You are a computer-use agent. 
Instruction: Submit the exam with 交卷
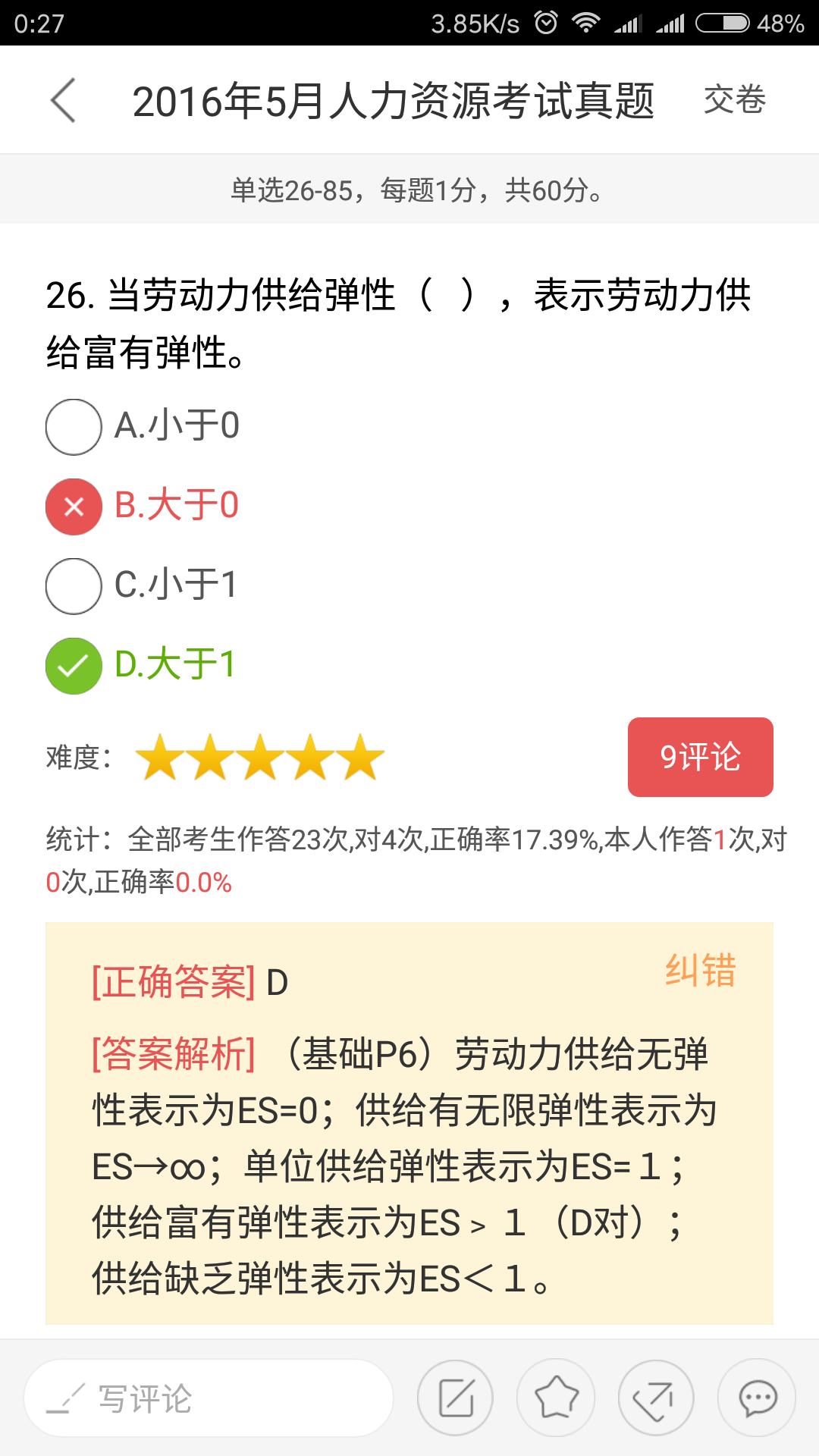pos(734,100)
